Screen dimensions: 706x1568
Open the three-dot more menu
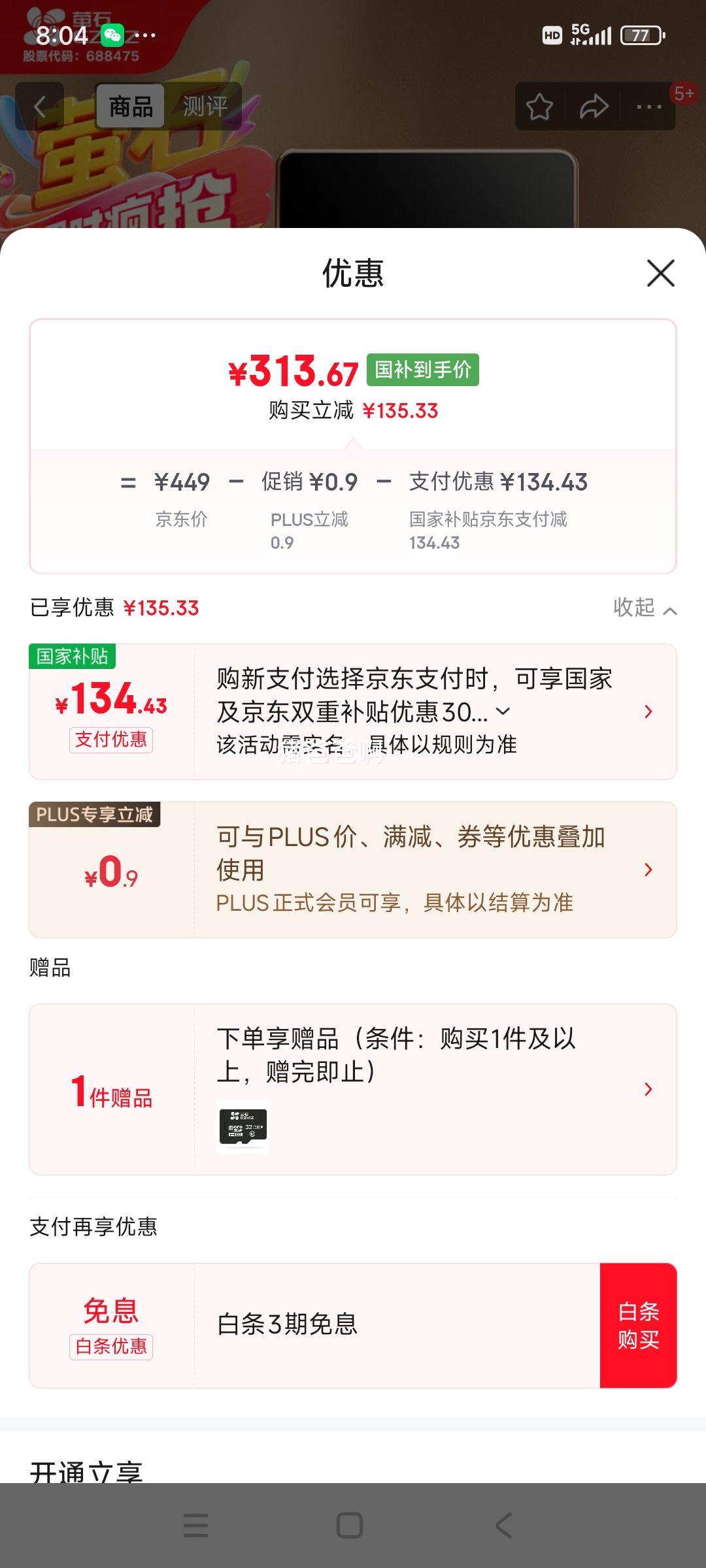[648, 106]
